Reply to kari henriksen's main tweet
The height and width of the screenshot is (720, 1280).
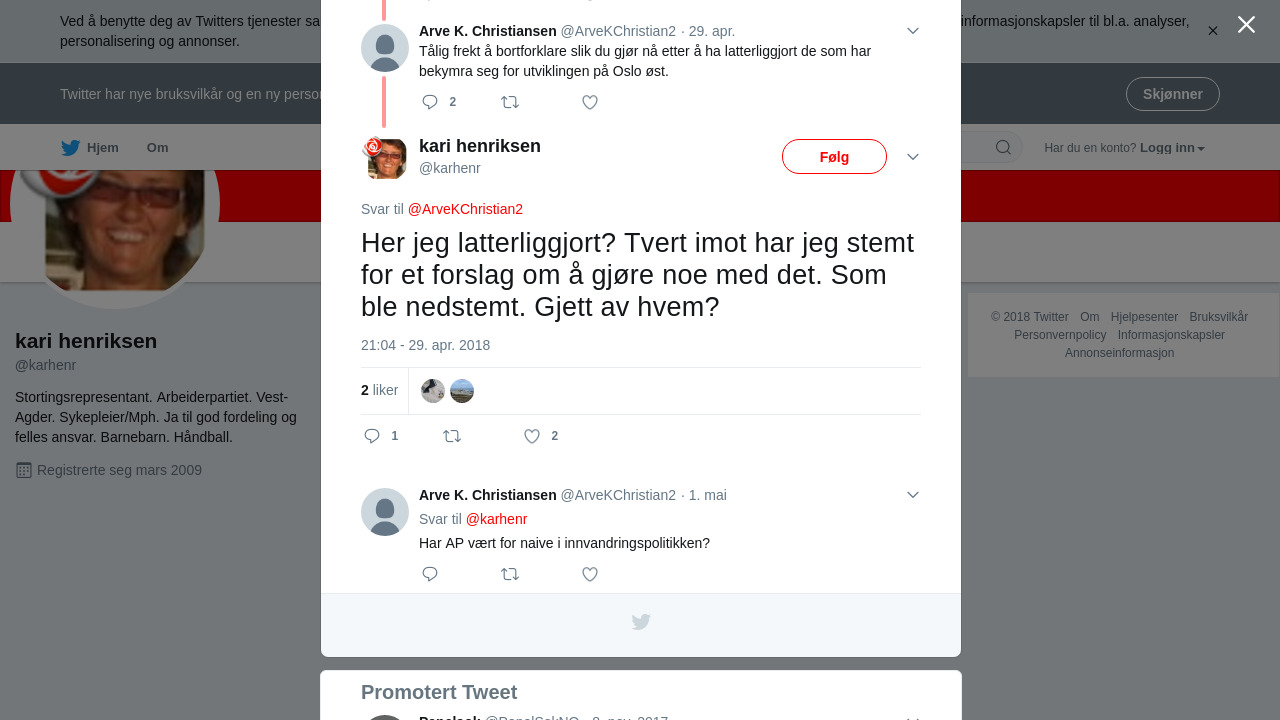pyautogui.click(x=372, y=436)
